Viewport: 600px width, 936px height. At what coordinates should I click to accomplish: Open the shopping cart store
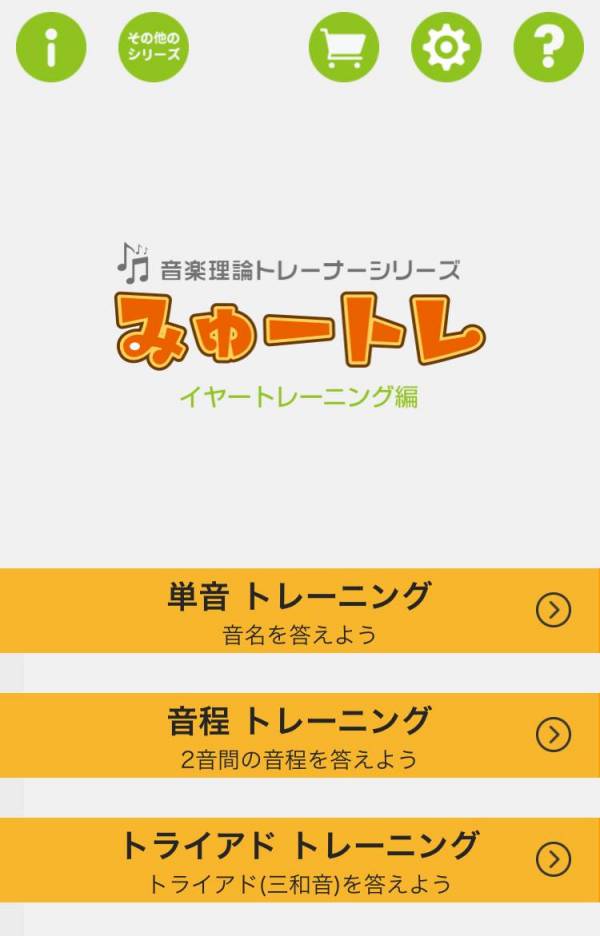coord(343,47)
